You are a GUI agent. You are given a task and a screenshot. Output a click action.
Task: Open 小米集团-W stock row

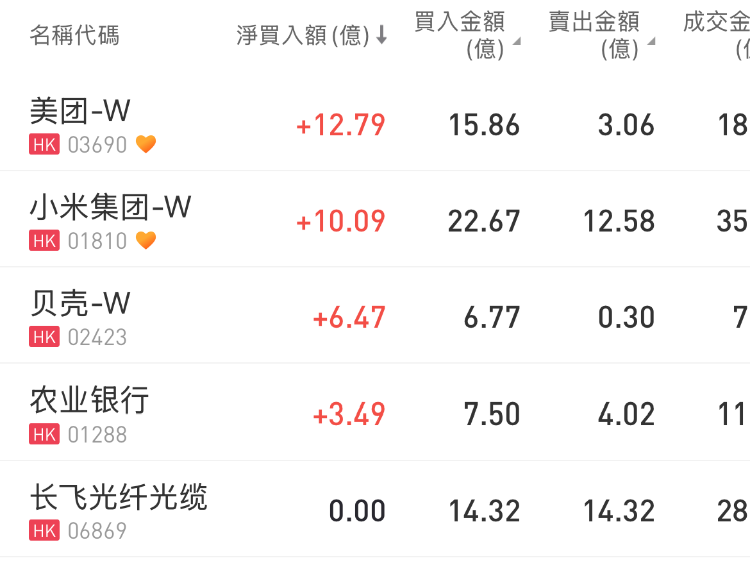tap(110, 208)
